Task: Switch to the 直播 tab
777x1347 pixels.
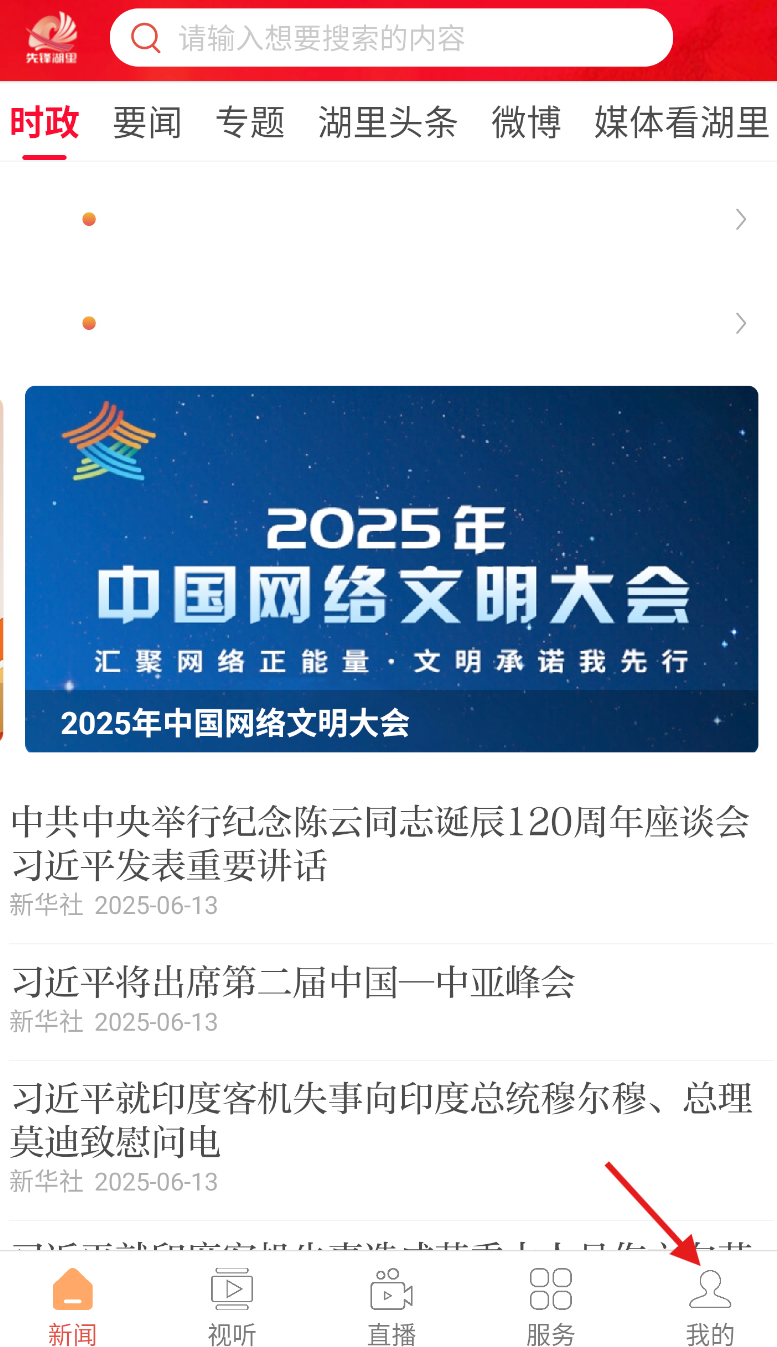Action: (391, 1306)
